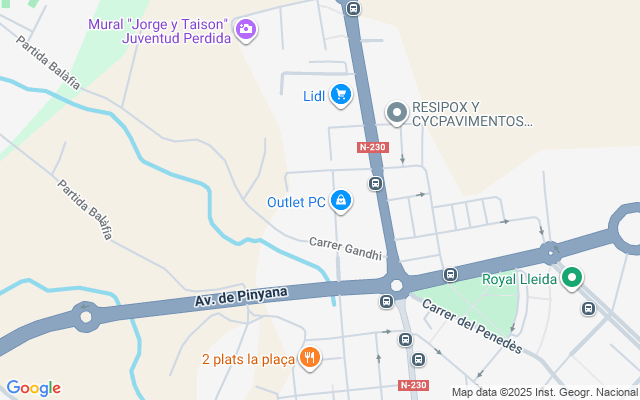Open the Royal Lleida place marker
This screenshot has width=640, height=400.
pyautogui.click(x=571, y=278)
